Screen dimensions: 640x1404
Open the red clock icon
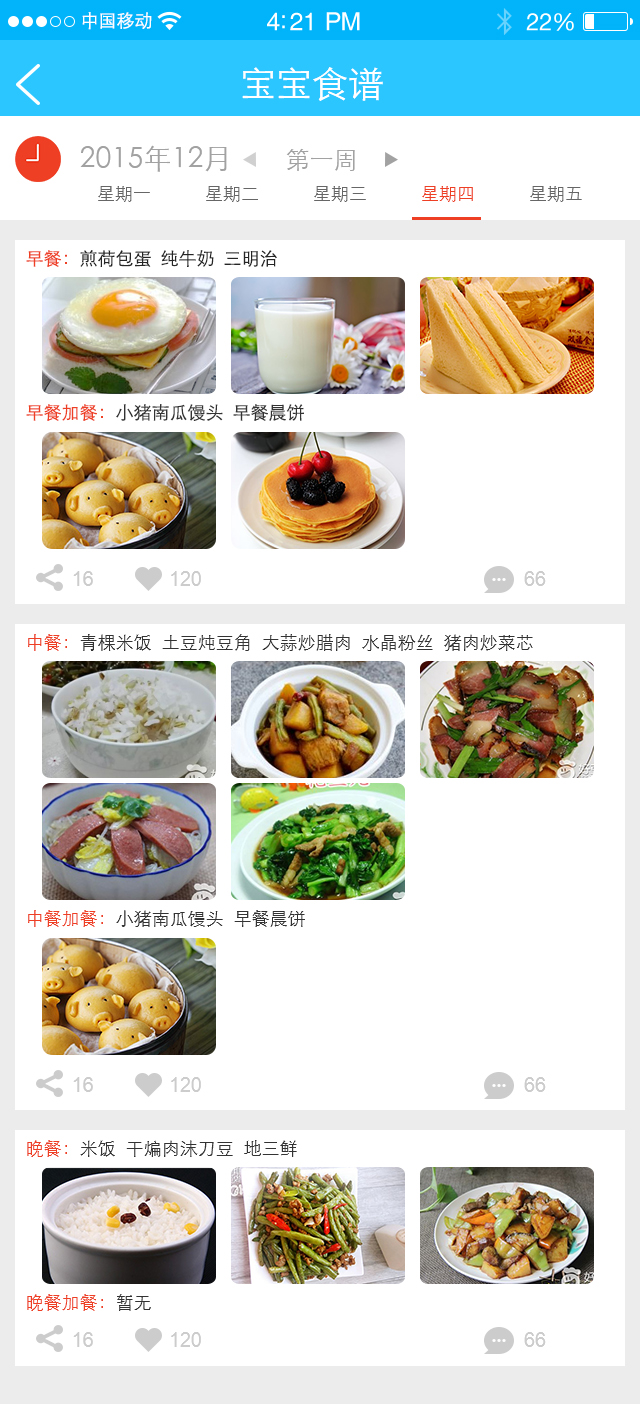coord(38,159)
